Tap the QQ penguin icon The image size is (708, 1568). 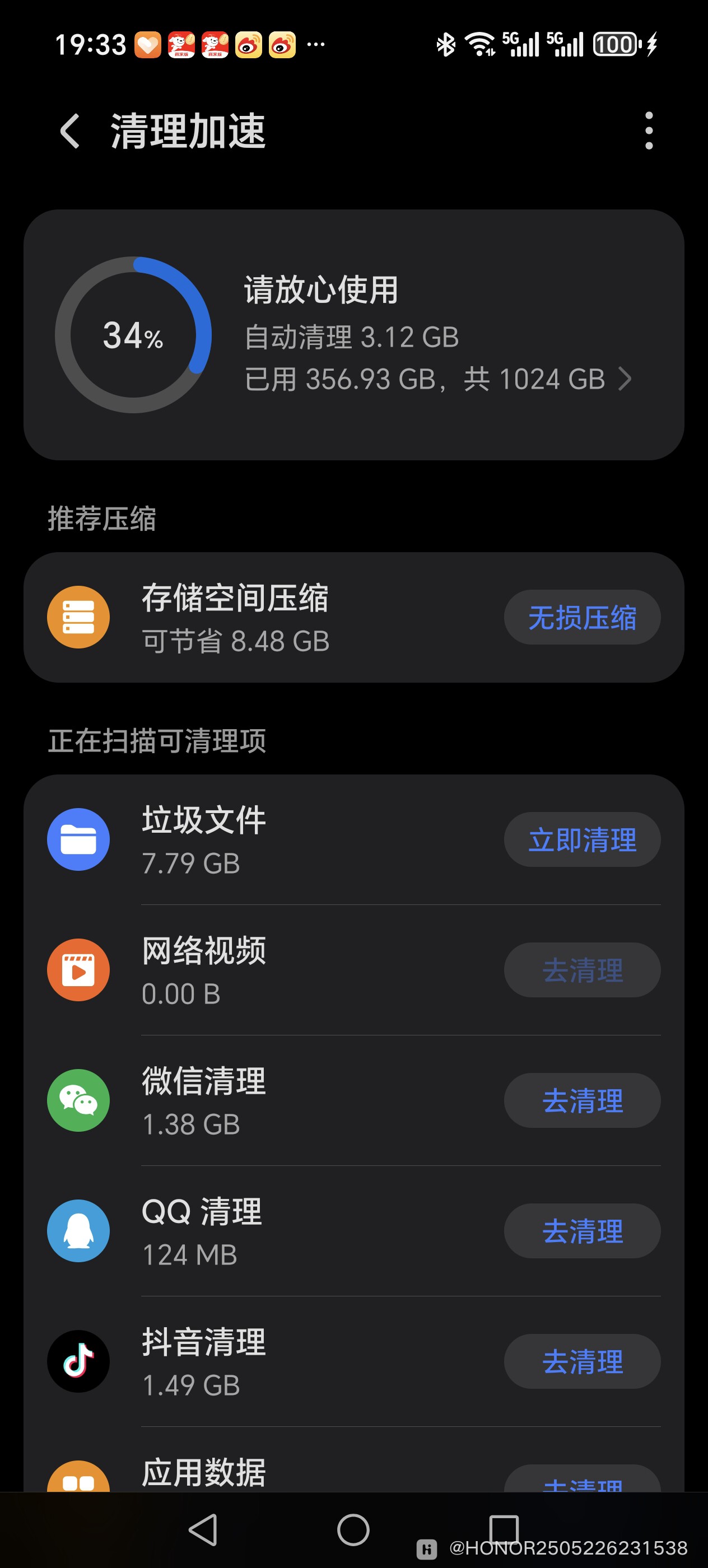pyautogui.click(x=78, y=1231)
